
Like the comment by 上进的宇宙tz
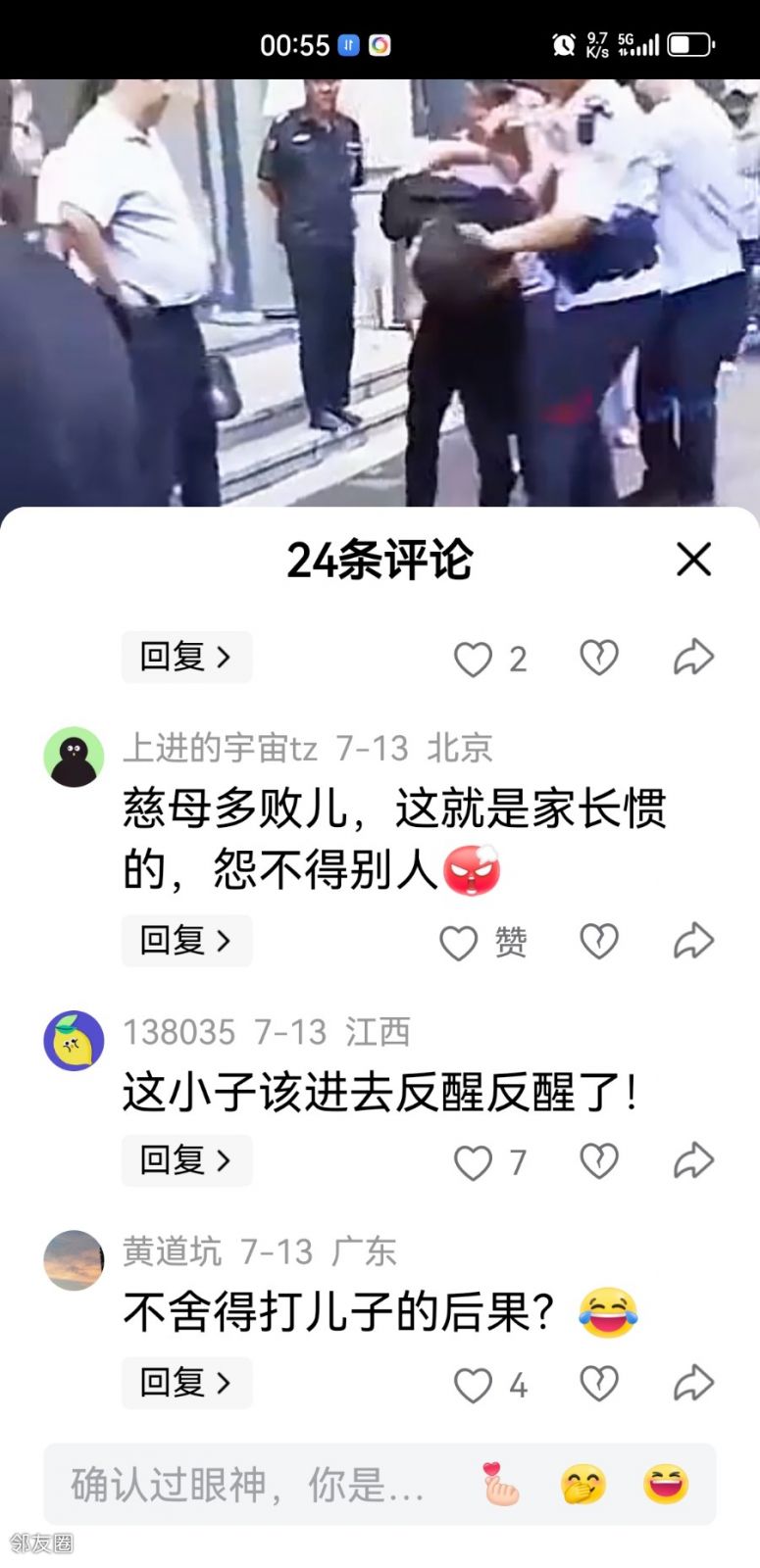click(459, 943)
